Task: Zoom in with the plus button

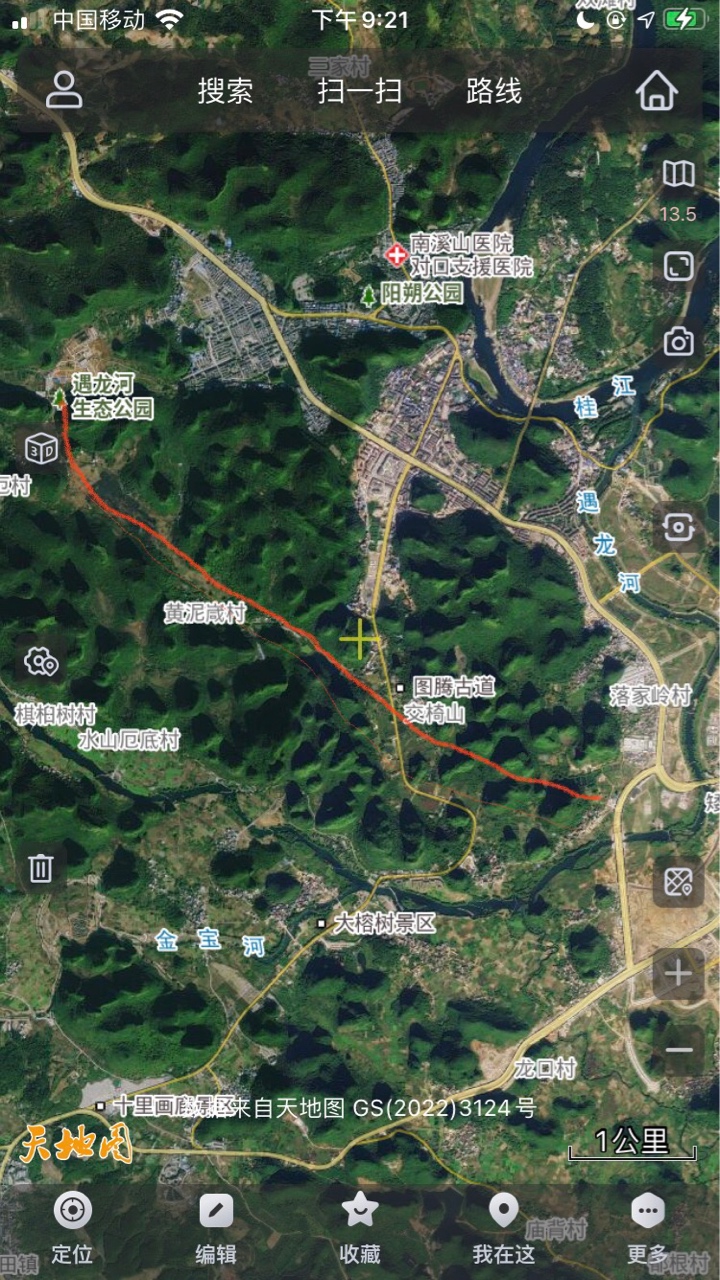Action: 678,972
